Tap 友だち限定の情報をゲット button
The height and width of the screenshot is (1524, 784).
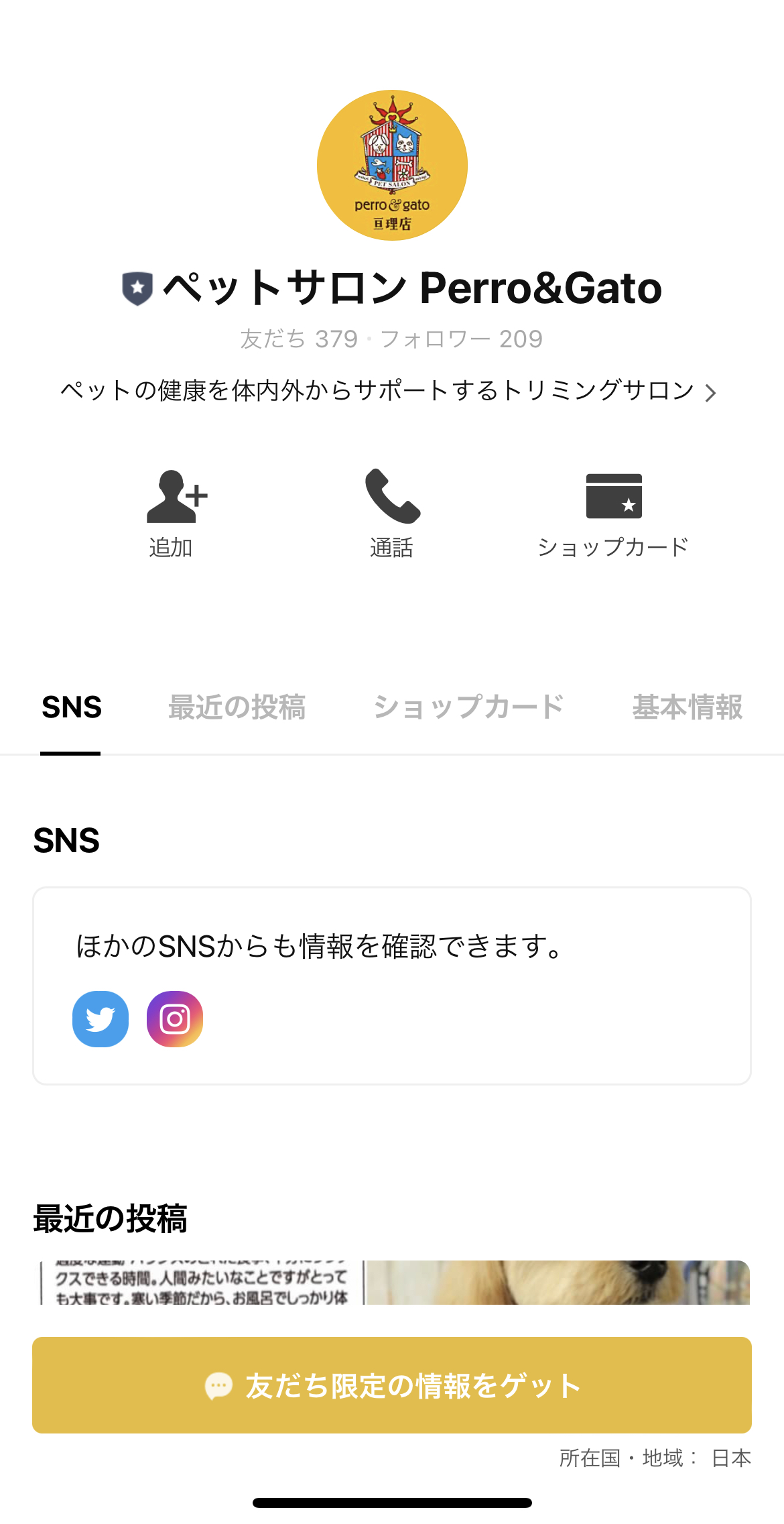coord(392,1385)
